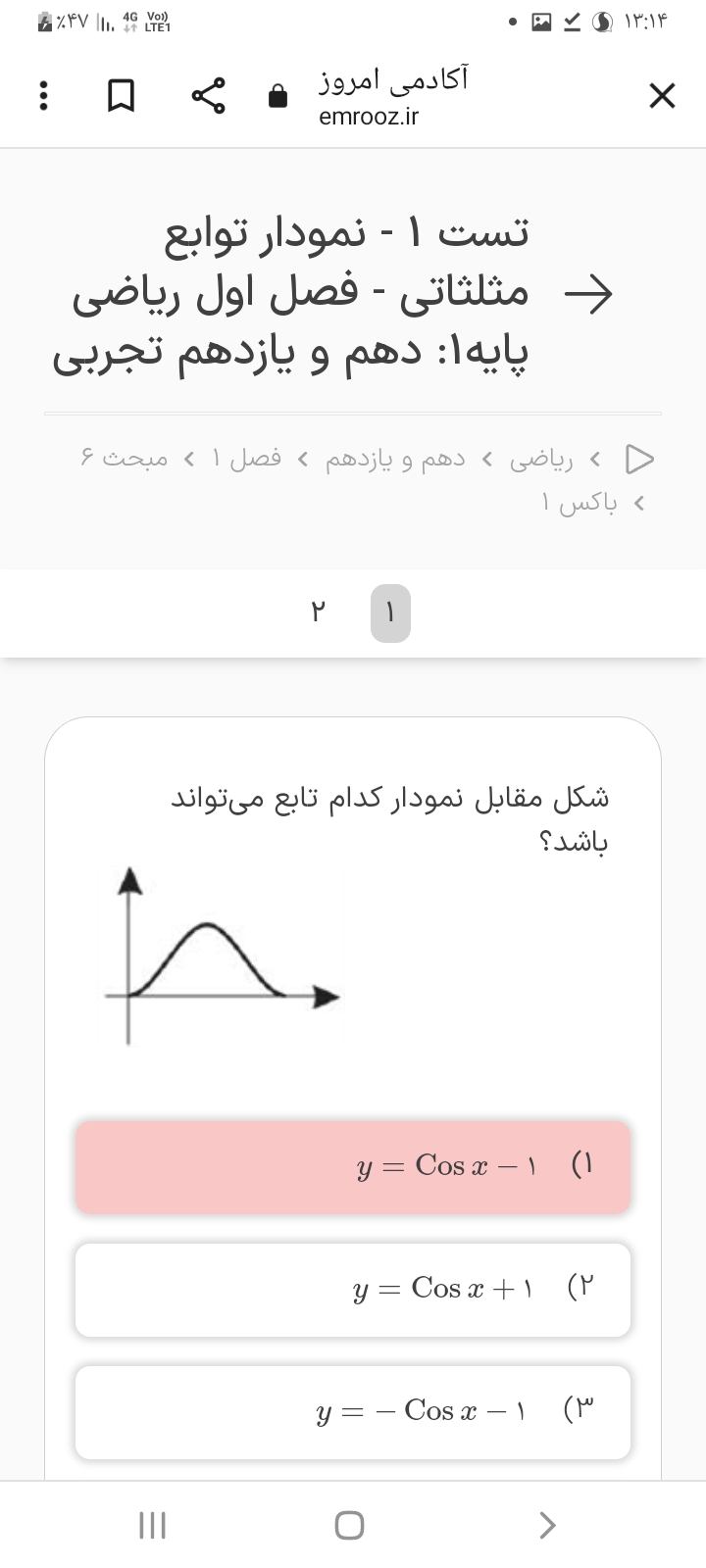Choose answer ۳: y = −Cos x − ۱

[x=353, y=1412]
